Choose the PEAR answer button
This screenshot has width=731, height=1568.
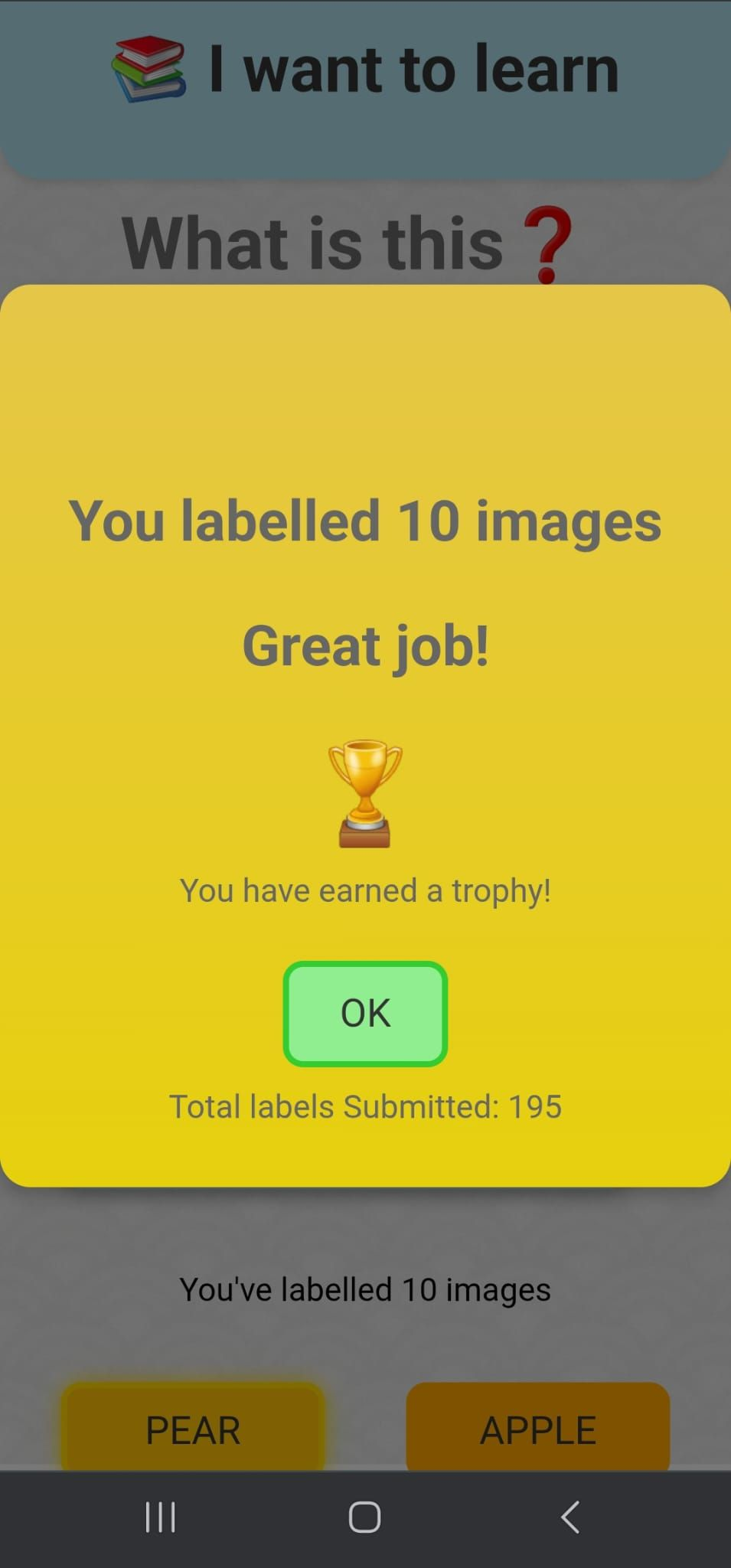pyautogui.click(x=193, y=1428)
